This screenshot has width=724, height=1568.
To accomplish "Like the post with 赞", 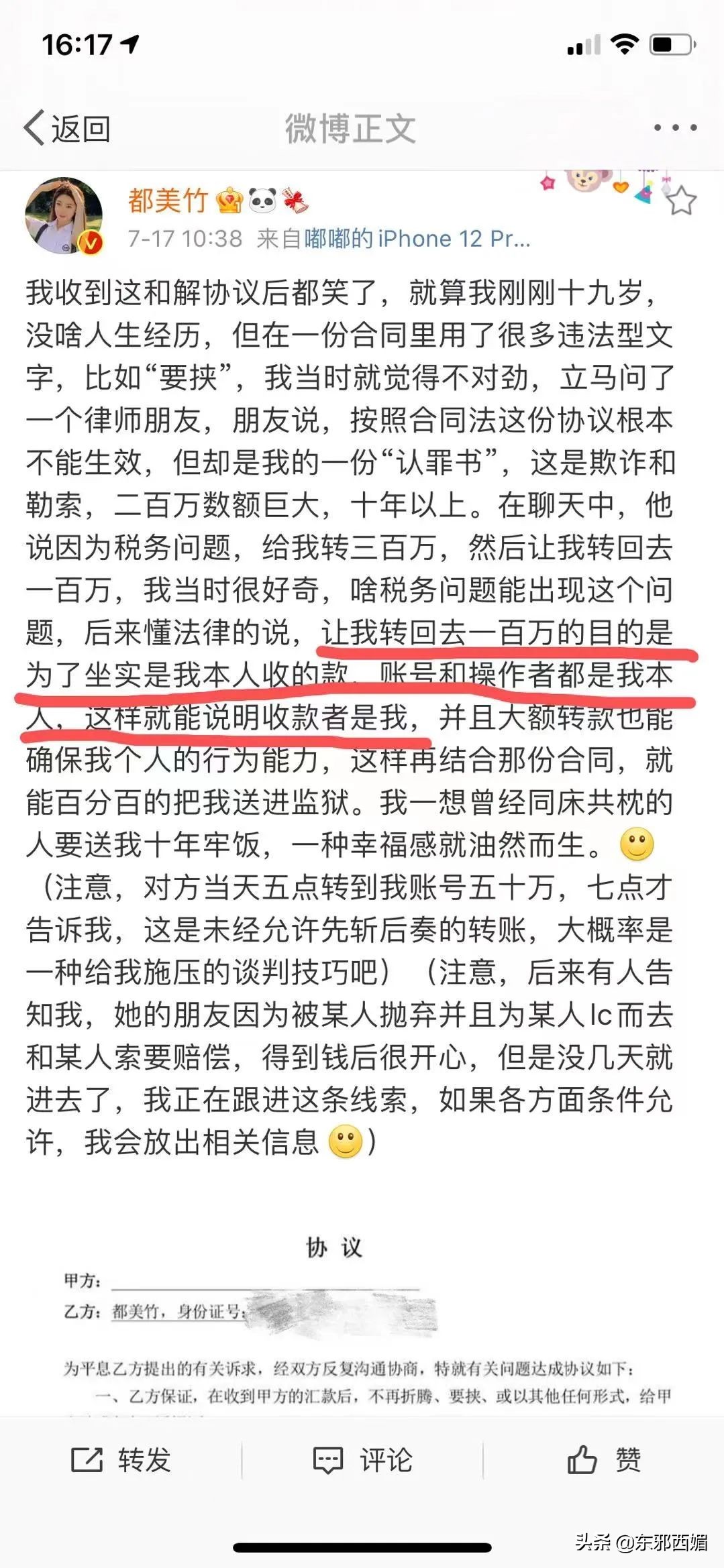I will coord(604,1460).
